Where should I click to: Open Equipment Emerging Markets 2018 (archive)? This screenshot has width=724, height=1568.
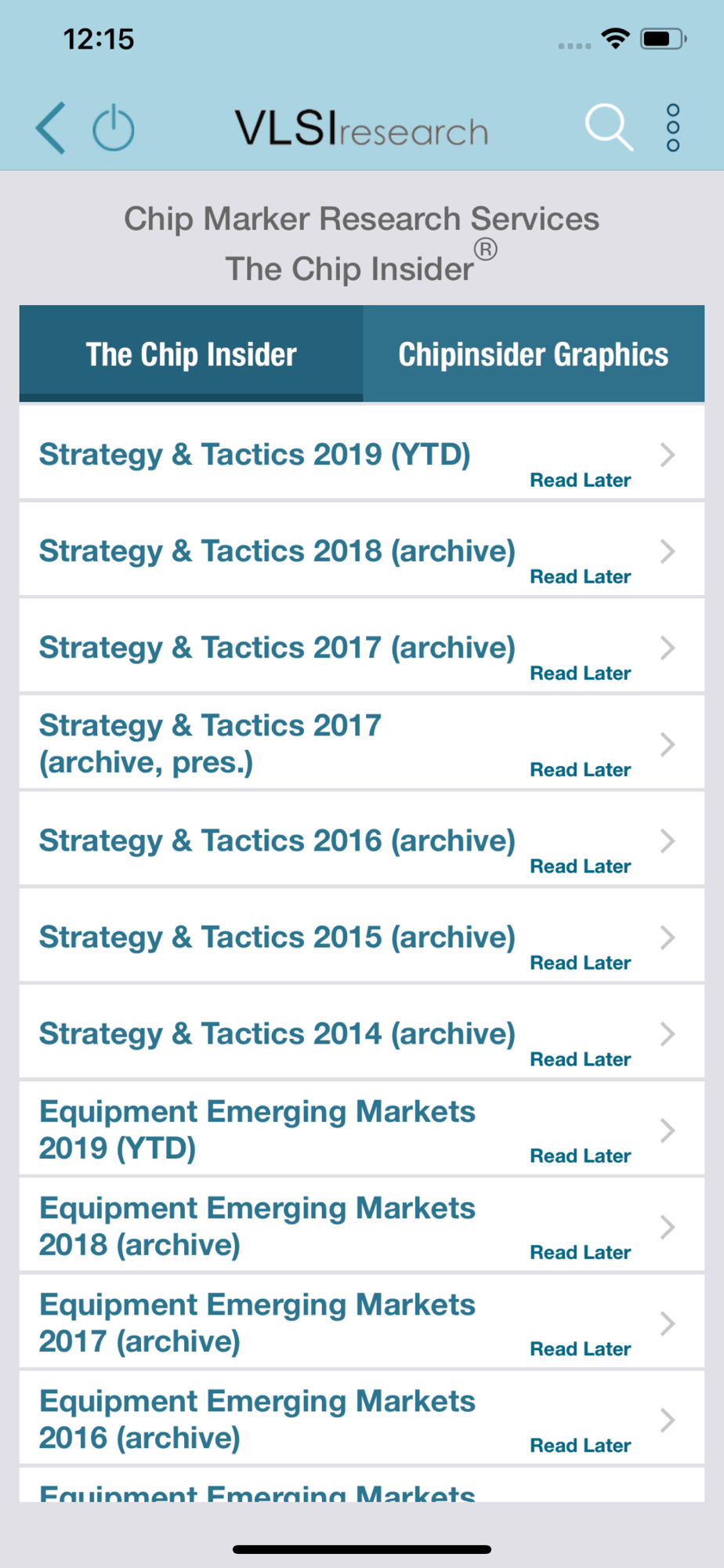point(362,1225)
